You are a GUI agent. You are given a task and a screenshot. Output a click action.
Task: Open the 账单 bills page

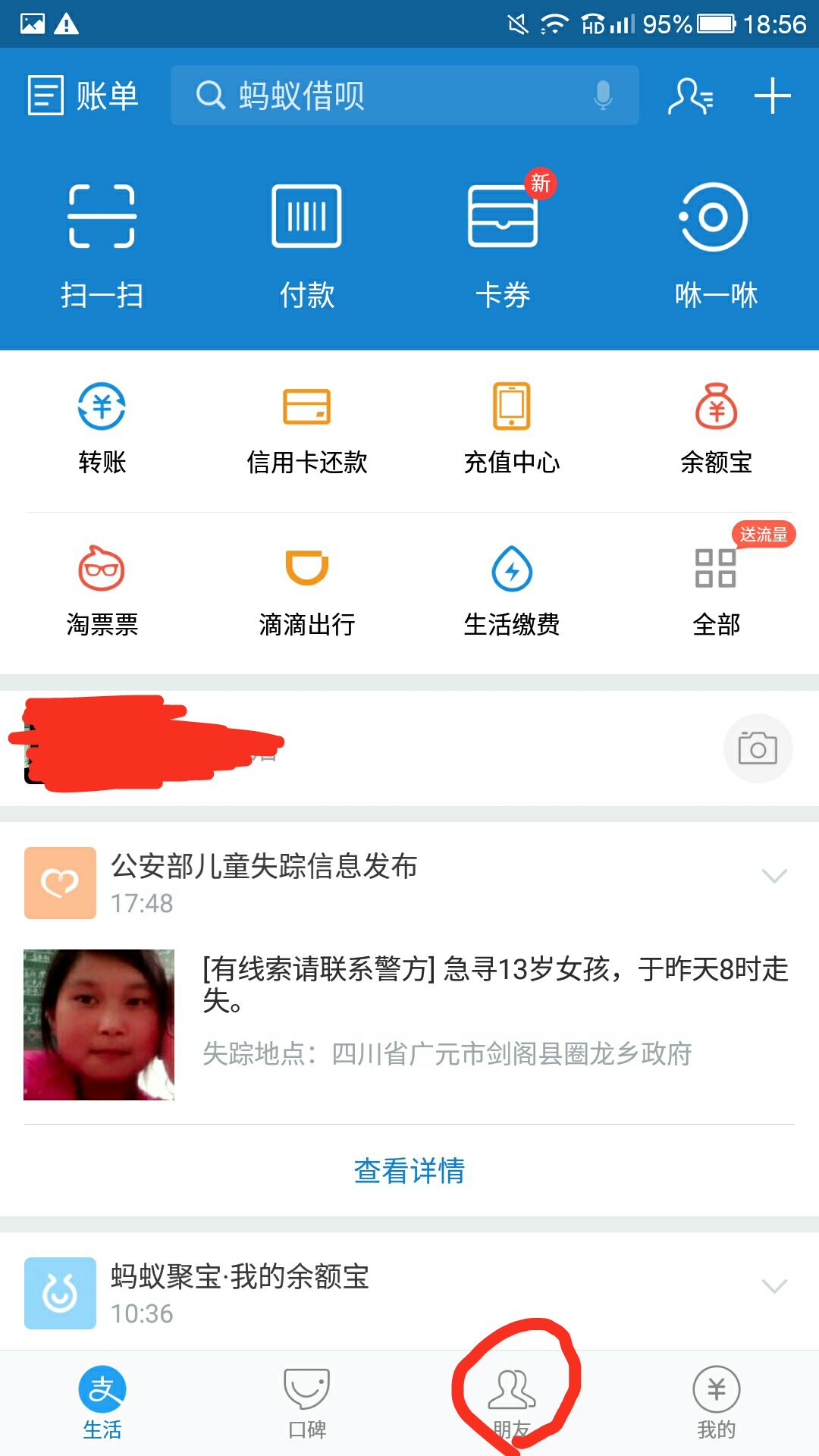pos(83,96)
